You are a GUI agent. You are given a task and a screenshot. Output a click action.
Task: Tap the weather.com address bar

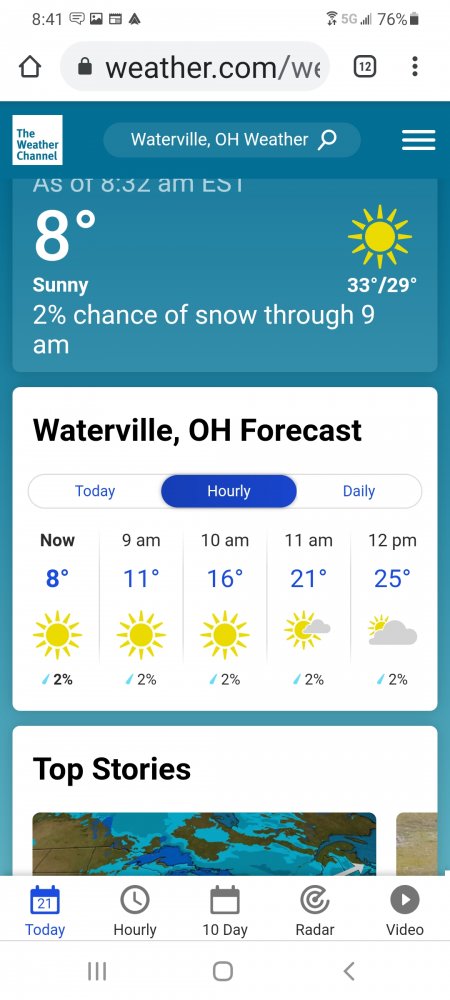(194, 66)
